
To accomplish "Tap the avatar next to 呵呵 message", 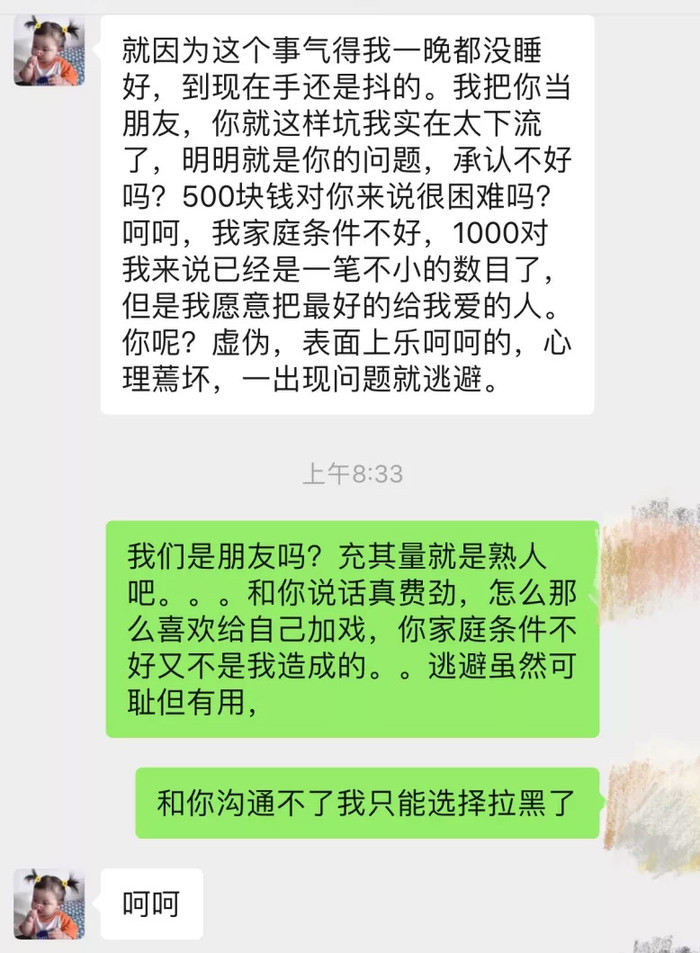I will pyautogui.click(x=49, y=904).
